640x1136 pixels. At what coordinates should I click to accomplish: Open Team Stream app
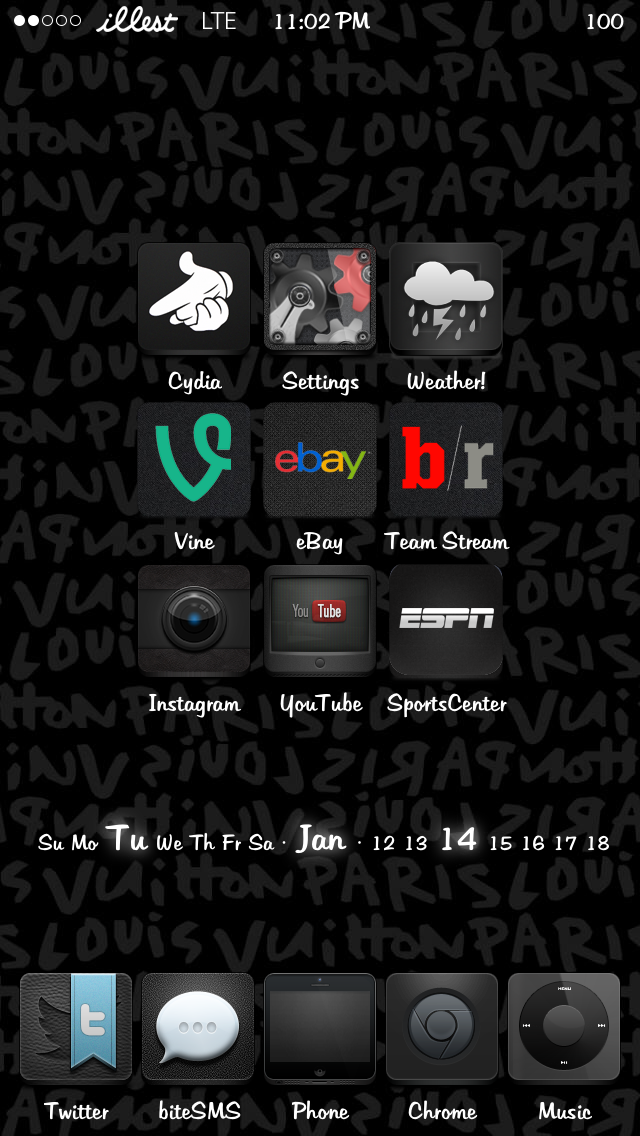pyautogui.click(x=446, y=459)
